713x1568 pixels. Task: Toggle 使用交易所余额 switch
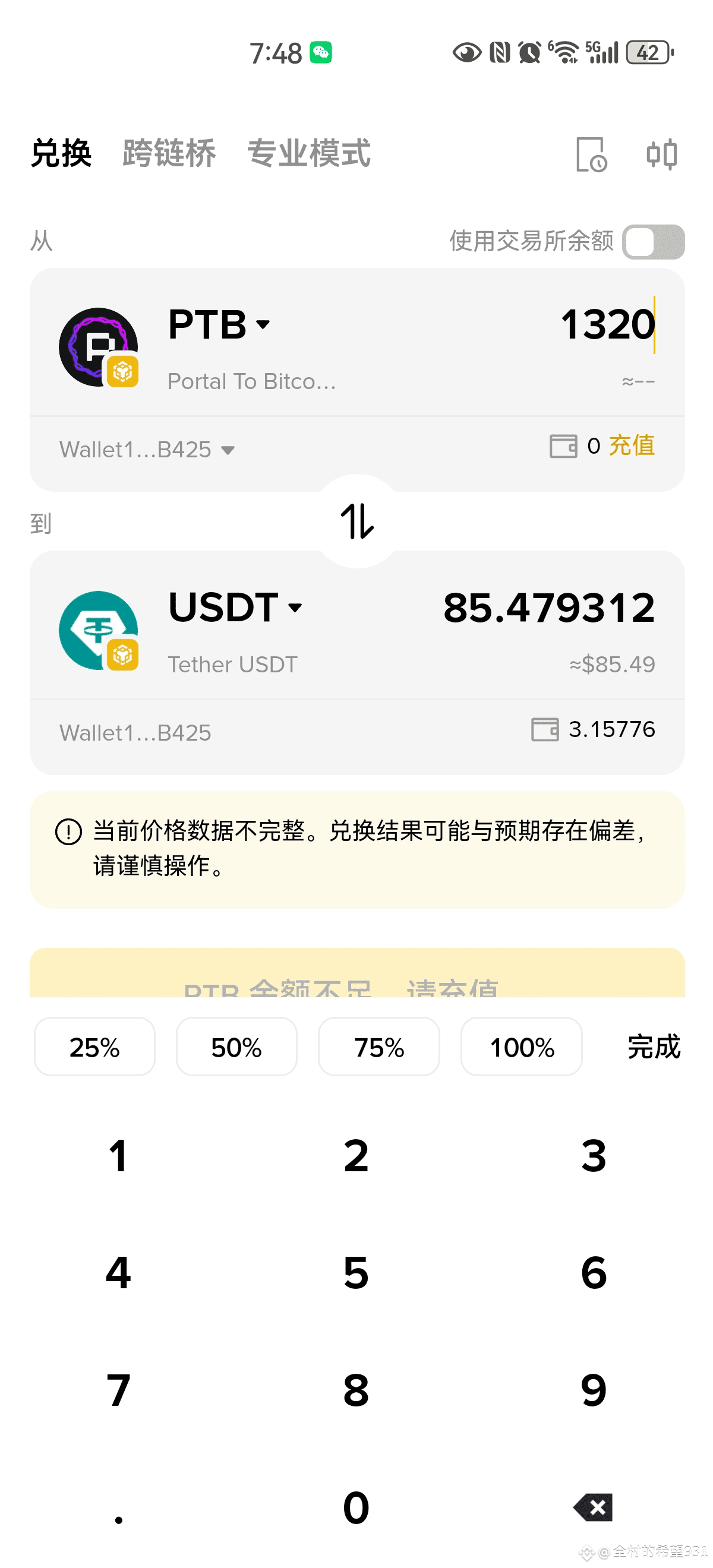point(654,242)
